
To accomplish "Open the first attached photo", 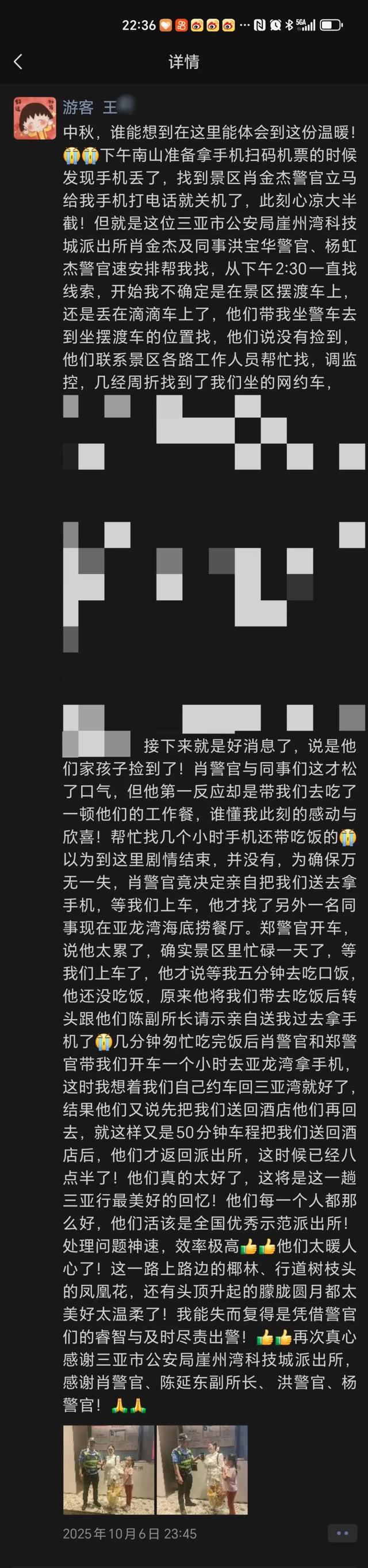I will click(108, 1470).
